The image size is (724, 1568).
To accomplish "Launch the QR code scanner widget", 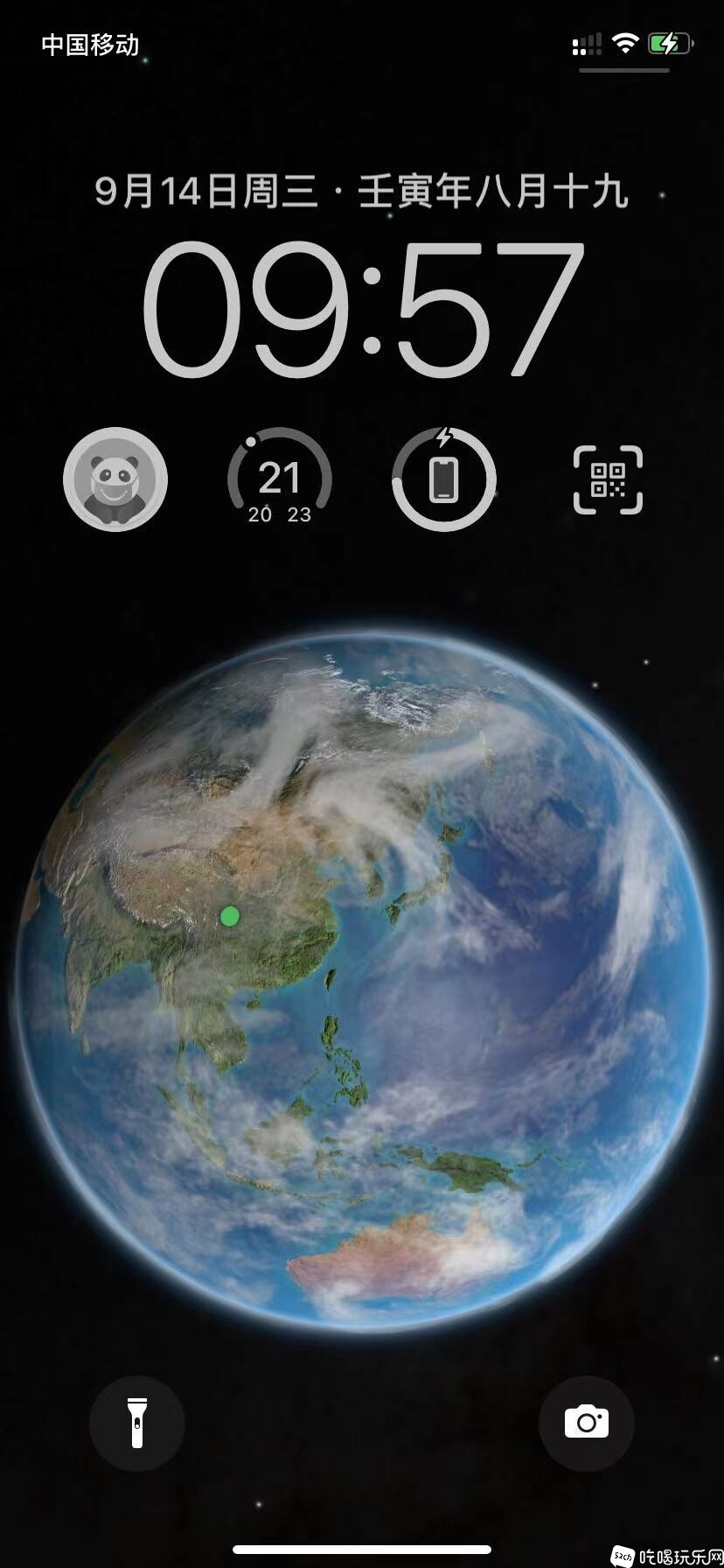I will click(608, 479).
